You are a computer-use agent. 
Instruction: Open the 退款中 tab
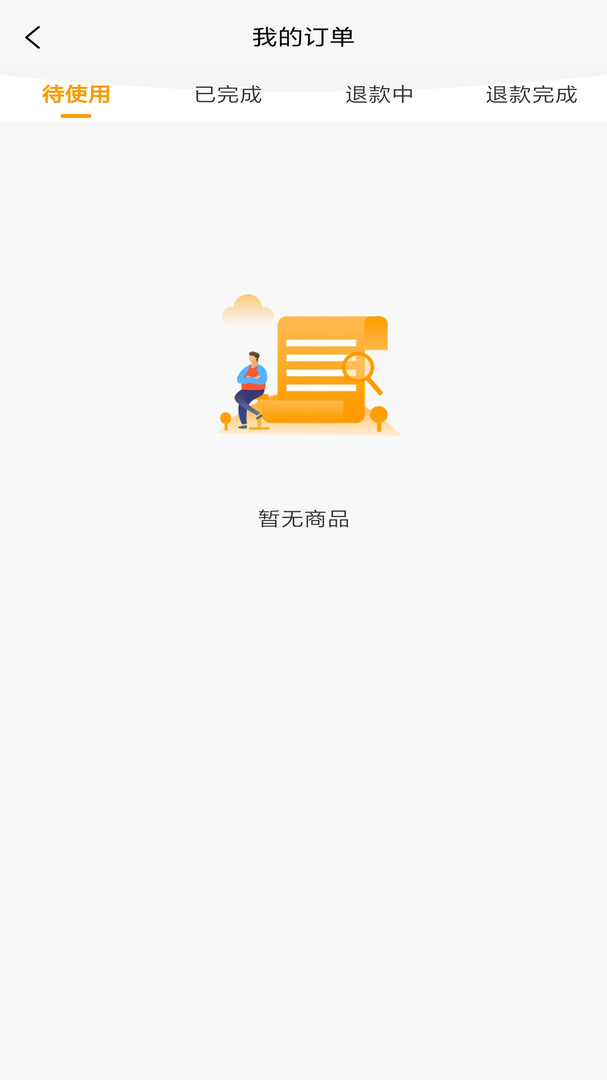click(380, 95)
